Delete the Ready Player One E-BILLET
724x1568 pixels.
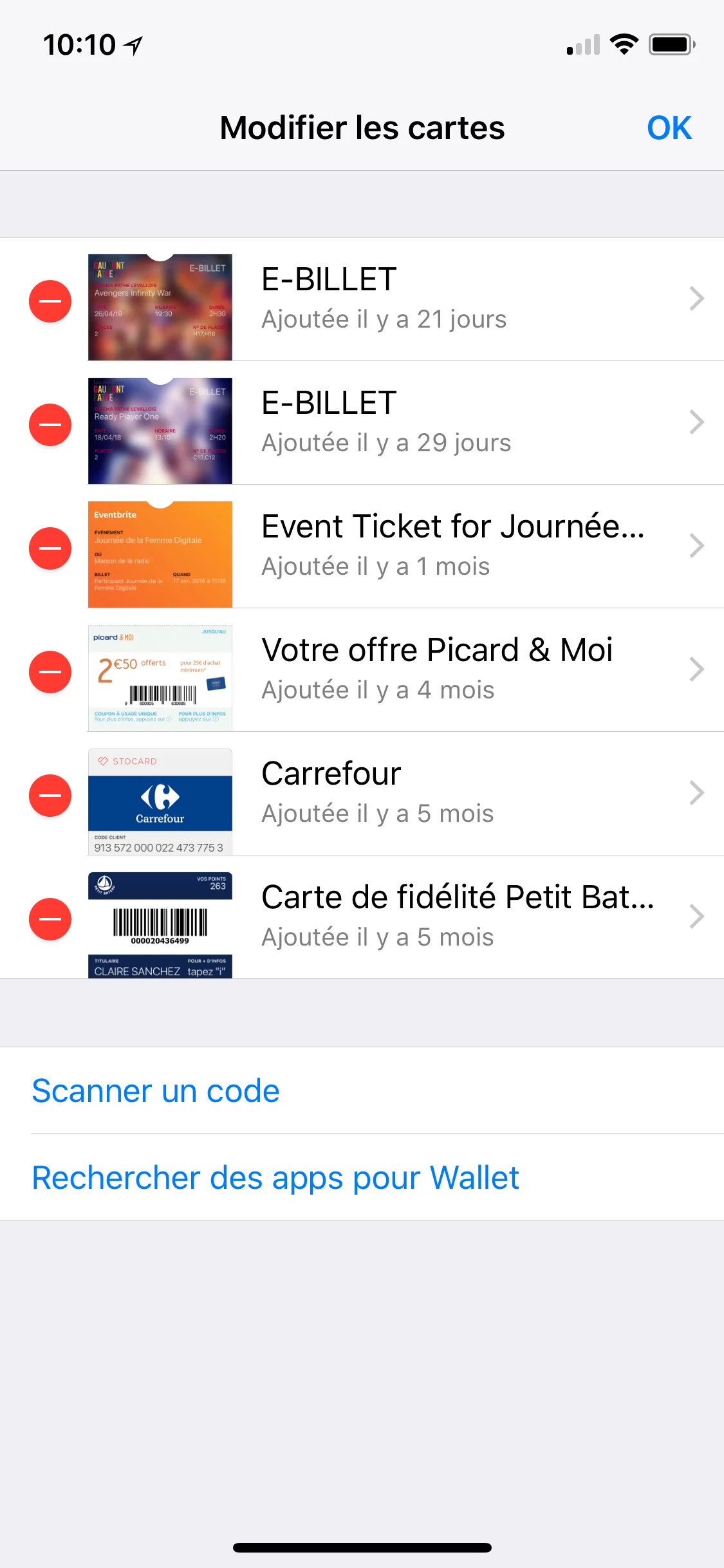click(50, 425)
